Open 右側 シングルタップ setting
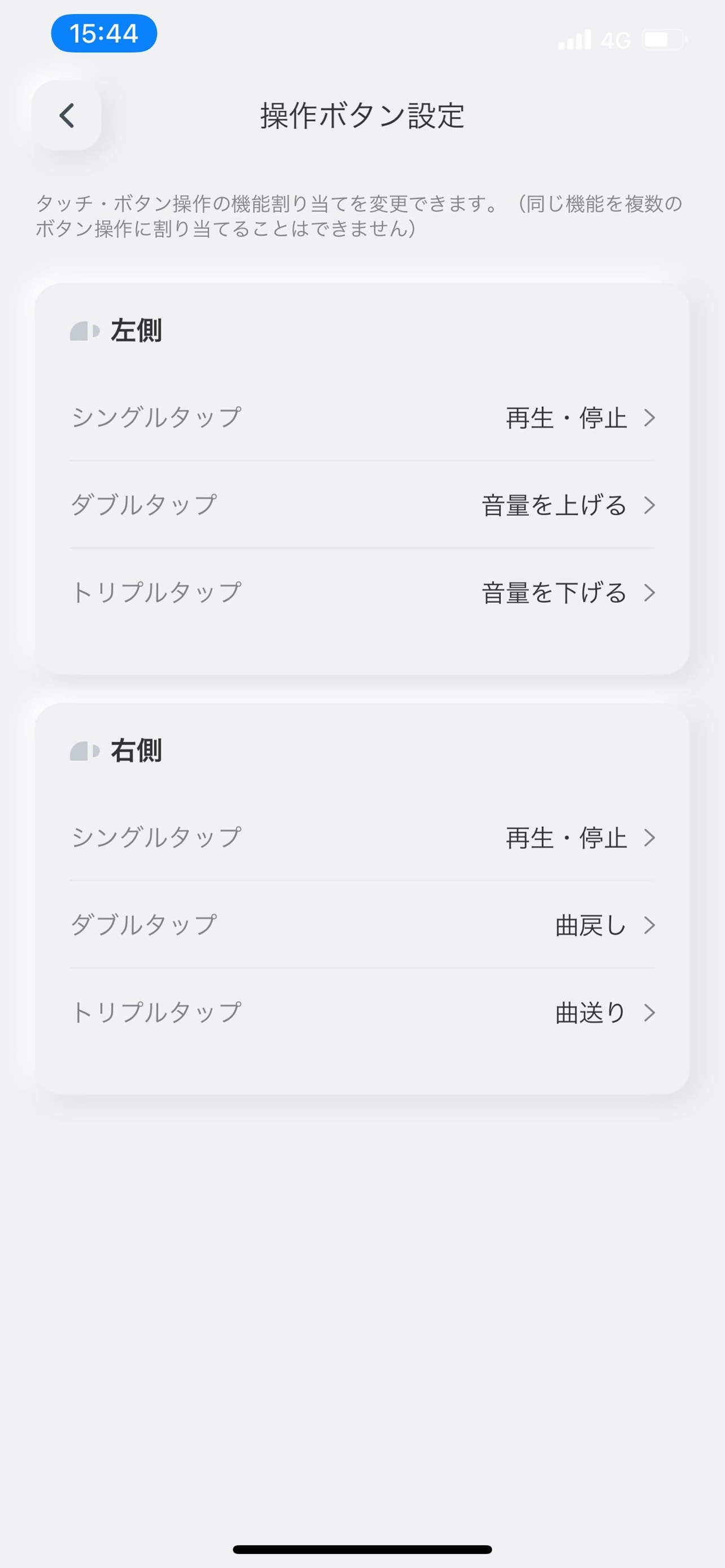Viewport: 725px width, 1568px height. [x=362, y=838]
